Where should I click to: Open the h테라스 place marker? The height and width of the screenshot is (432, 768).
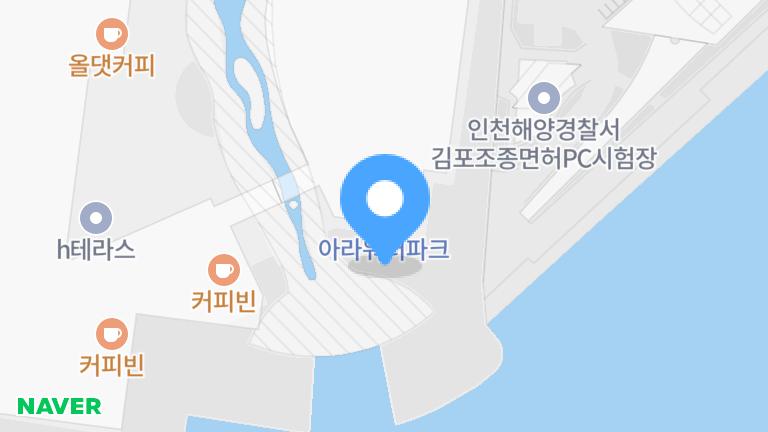click(x=96, y=217)
